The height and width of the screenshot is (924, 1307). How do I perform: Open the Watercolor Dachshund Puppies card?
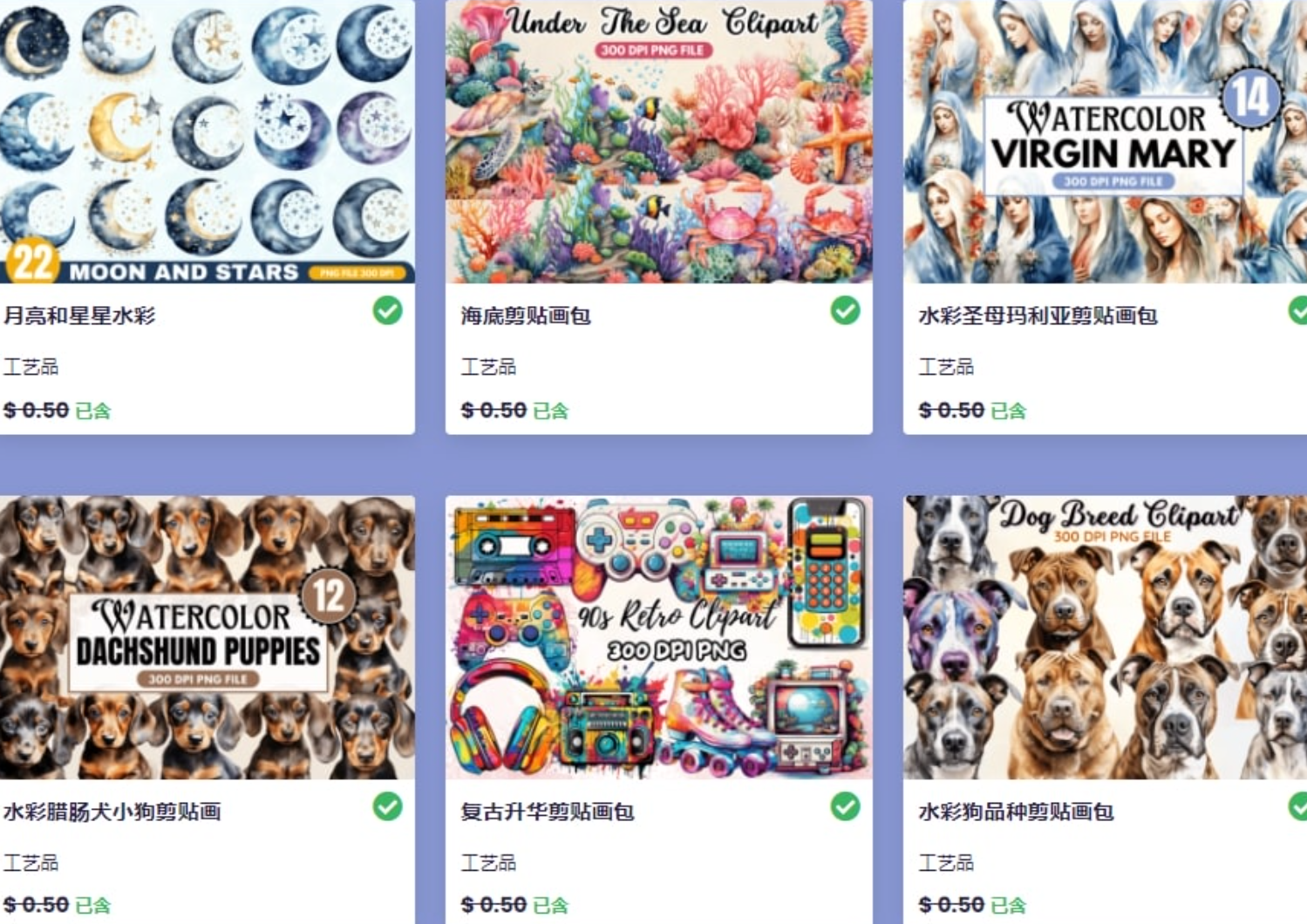207,637
